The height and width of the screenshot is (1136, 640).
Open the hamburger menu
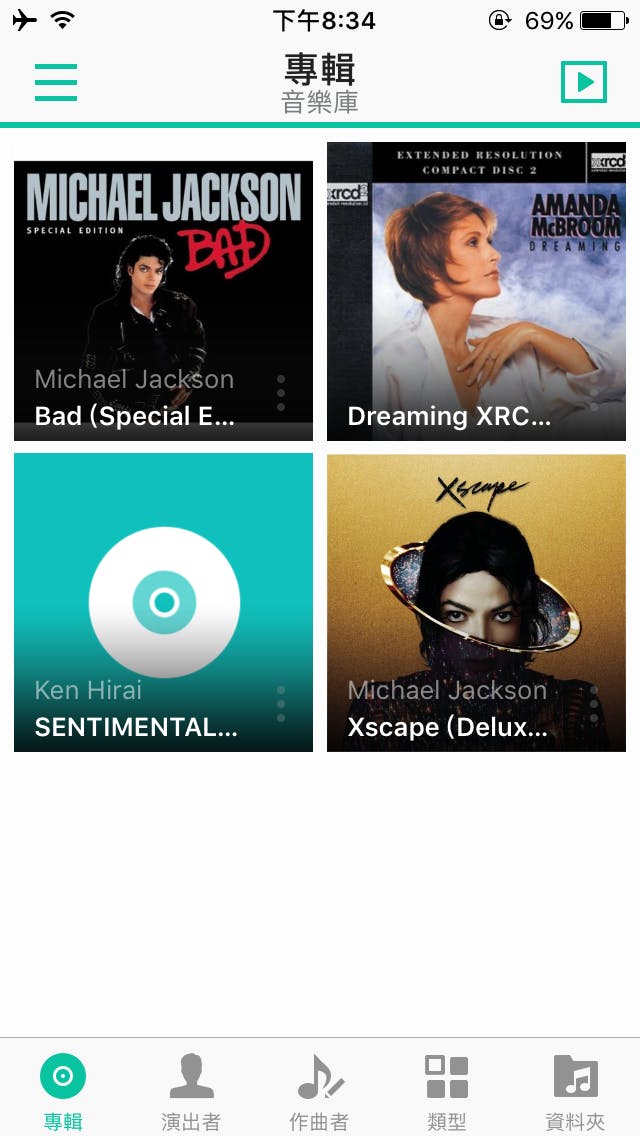(56, 82)
